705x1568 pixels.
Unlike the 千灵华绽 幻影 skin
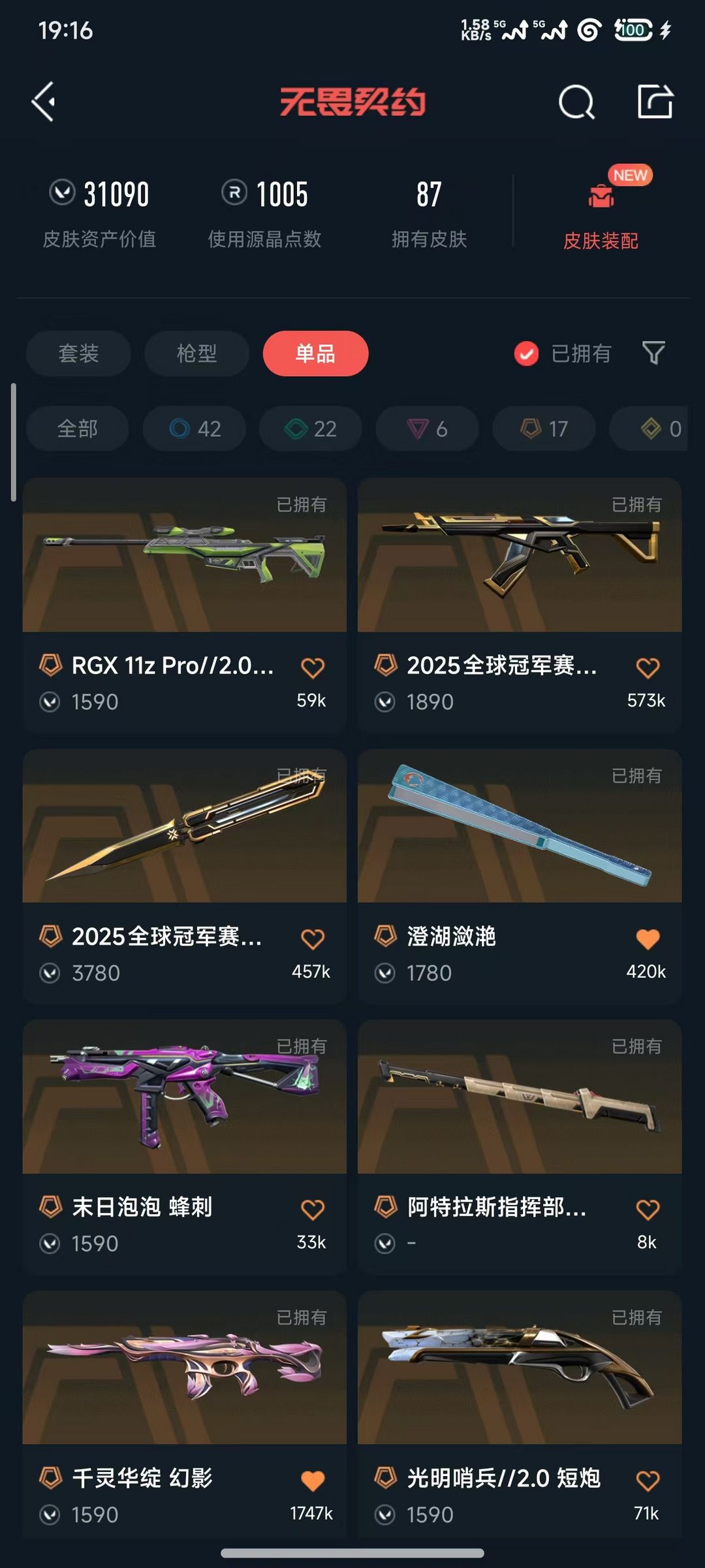tap(312, 1480)
